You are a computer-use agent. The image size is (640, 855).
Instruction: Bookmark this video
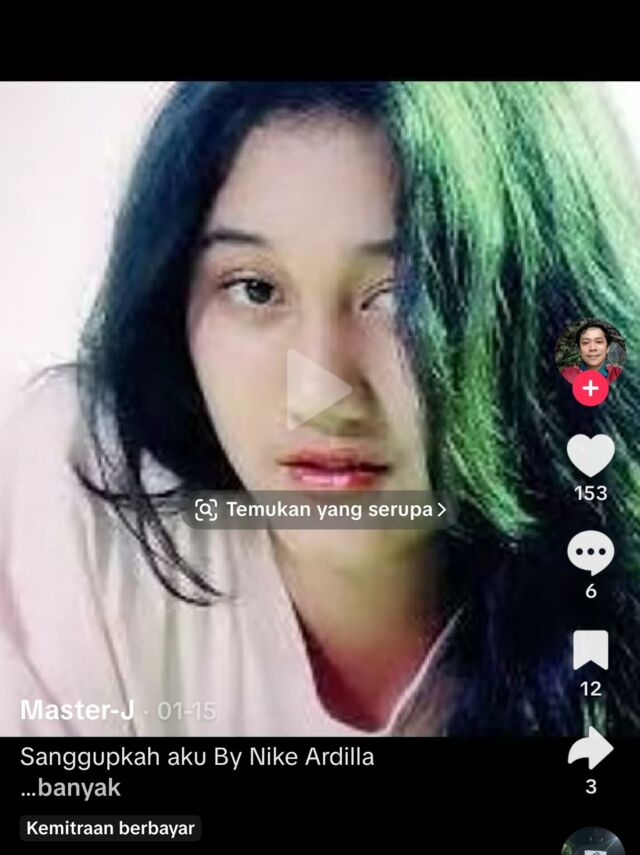(x=590, y=650)
